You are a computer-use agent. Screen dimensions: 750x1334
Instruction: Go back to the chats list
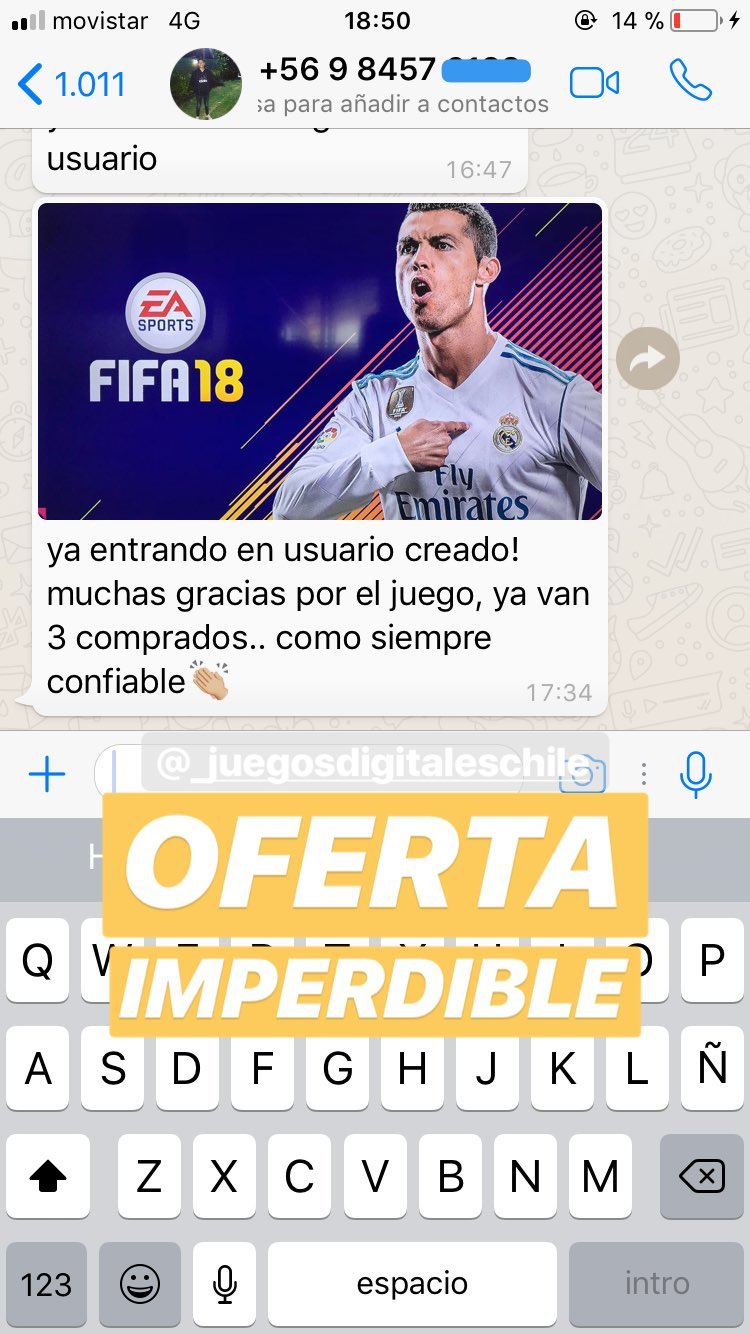[72, 84]
